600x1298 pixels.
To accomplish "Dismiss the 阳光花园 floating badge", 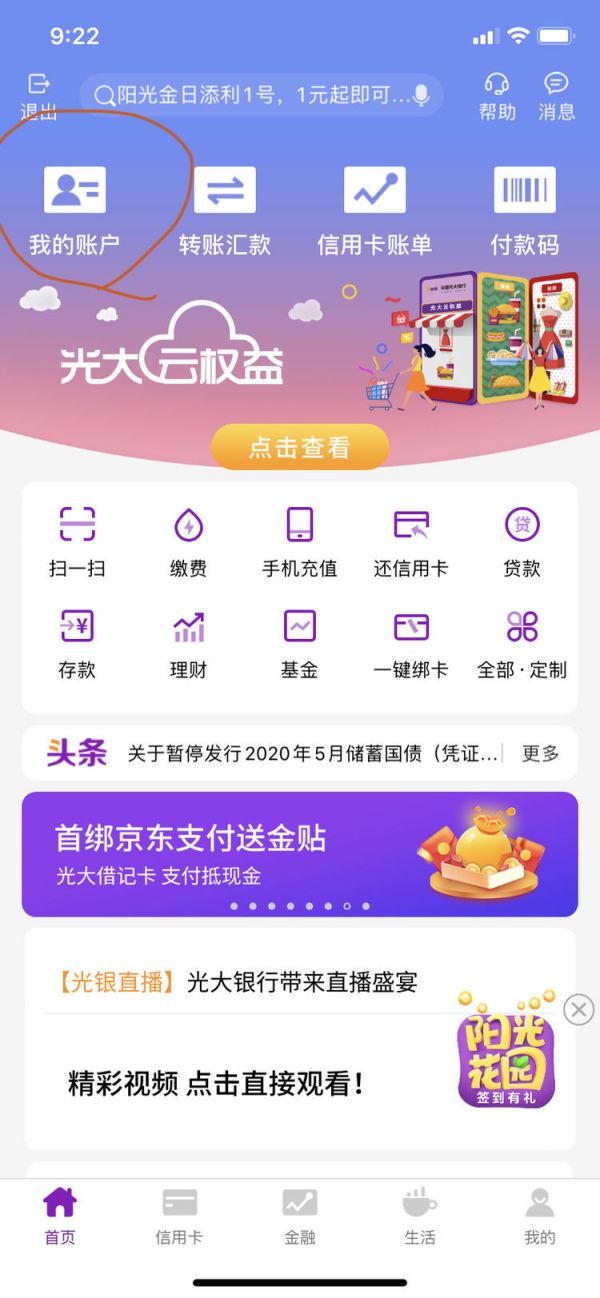I will [x=579, y=1010].
